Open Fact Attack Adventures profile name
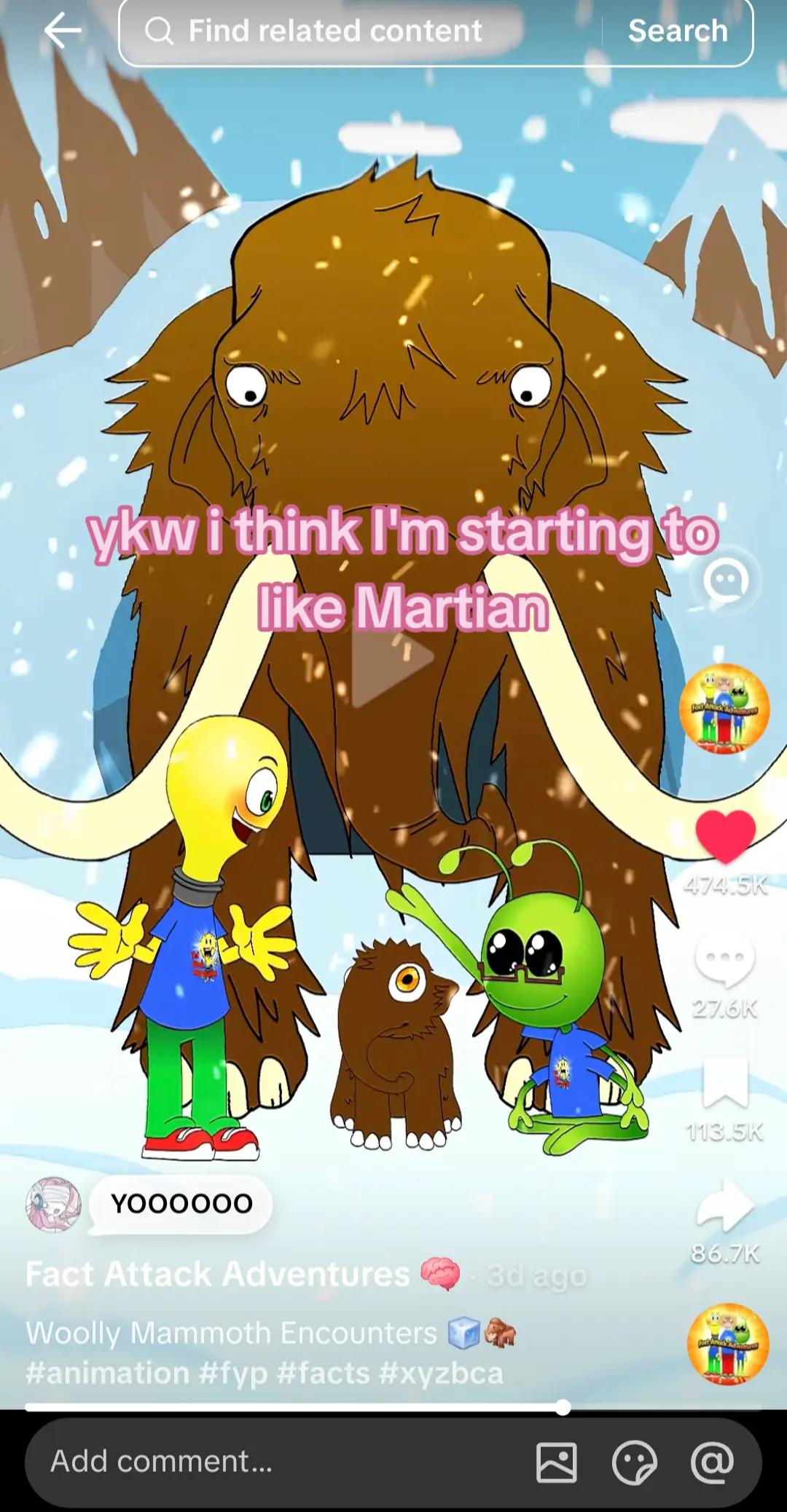 (x=218, y=1275)
